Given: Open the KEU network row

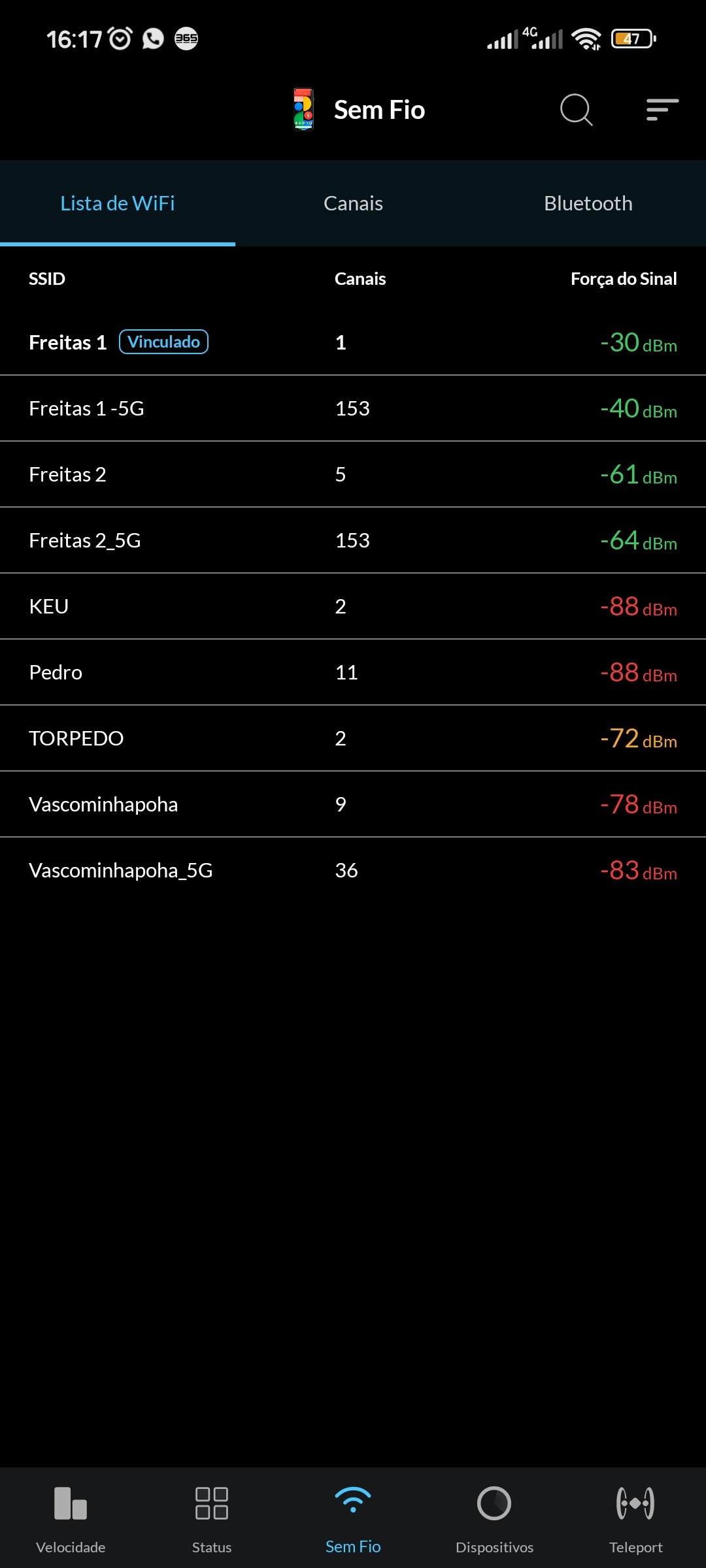Looking at the screenshot, I should point(353,606).
